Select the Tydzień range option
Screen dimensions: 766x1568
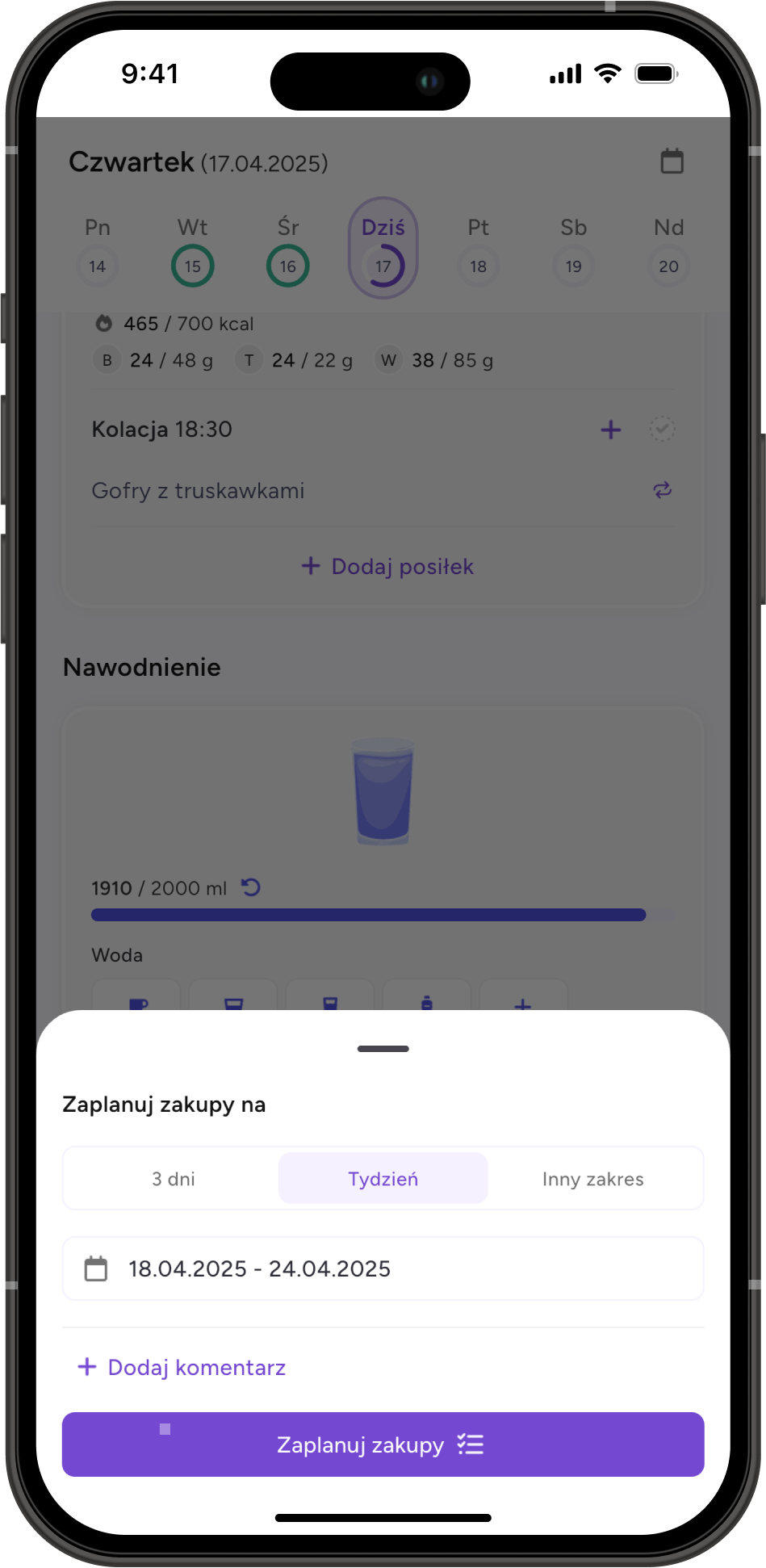(383, 1179)
